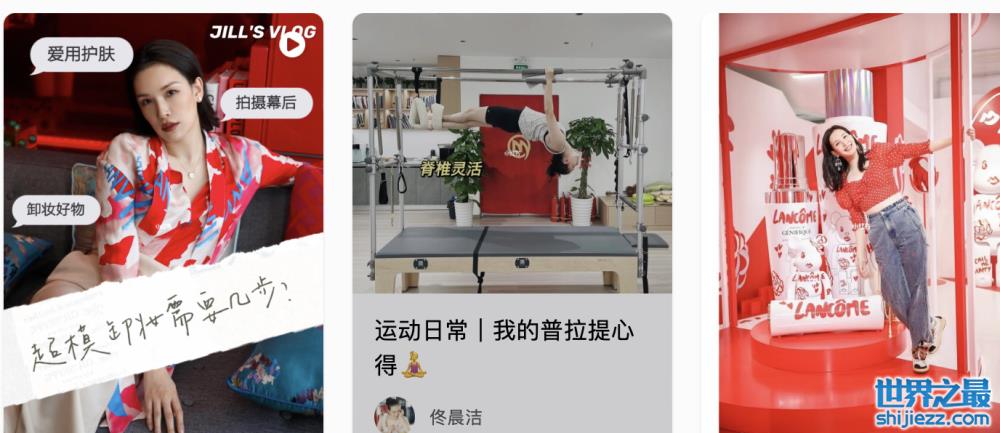Open author 佟晨洁's profile
Viewport: 1000px width, 433px height.
pos(455,414)
